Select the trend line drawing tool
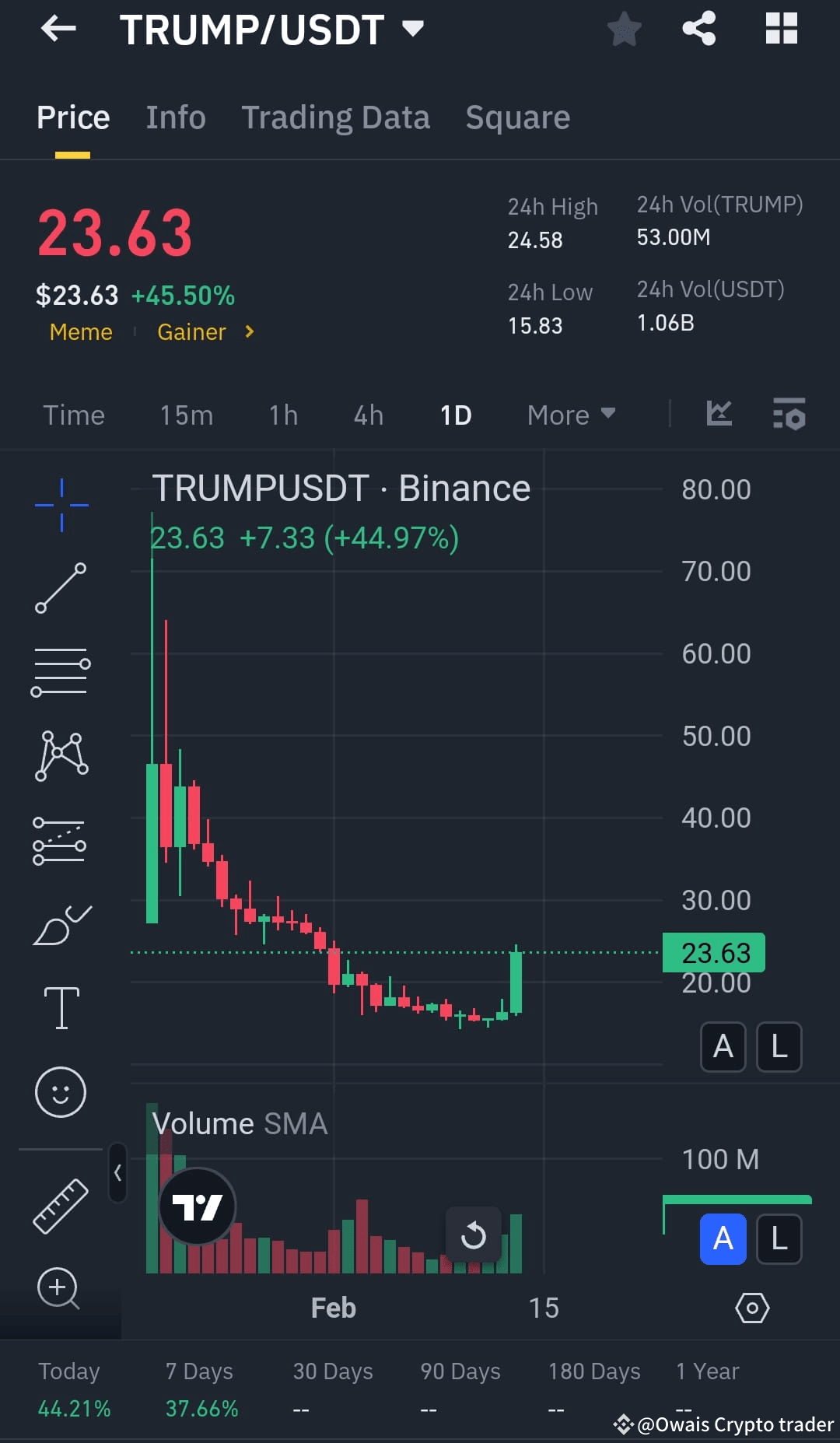Image resolution: width=840 pixels, height=1443 pixels. click(x=61, y=587)
